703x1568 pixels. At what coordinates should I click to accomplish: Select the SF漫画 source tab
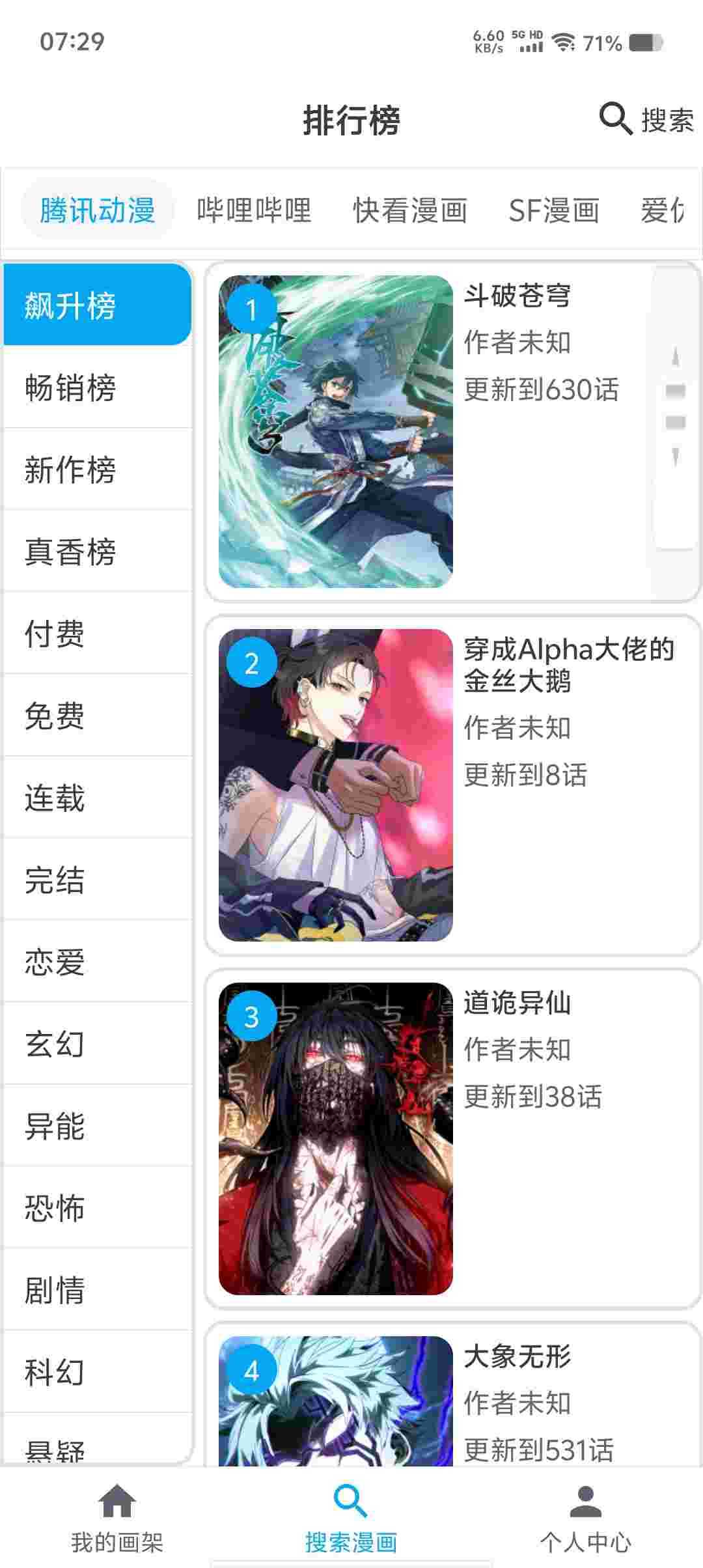click(x=554, y=210)
